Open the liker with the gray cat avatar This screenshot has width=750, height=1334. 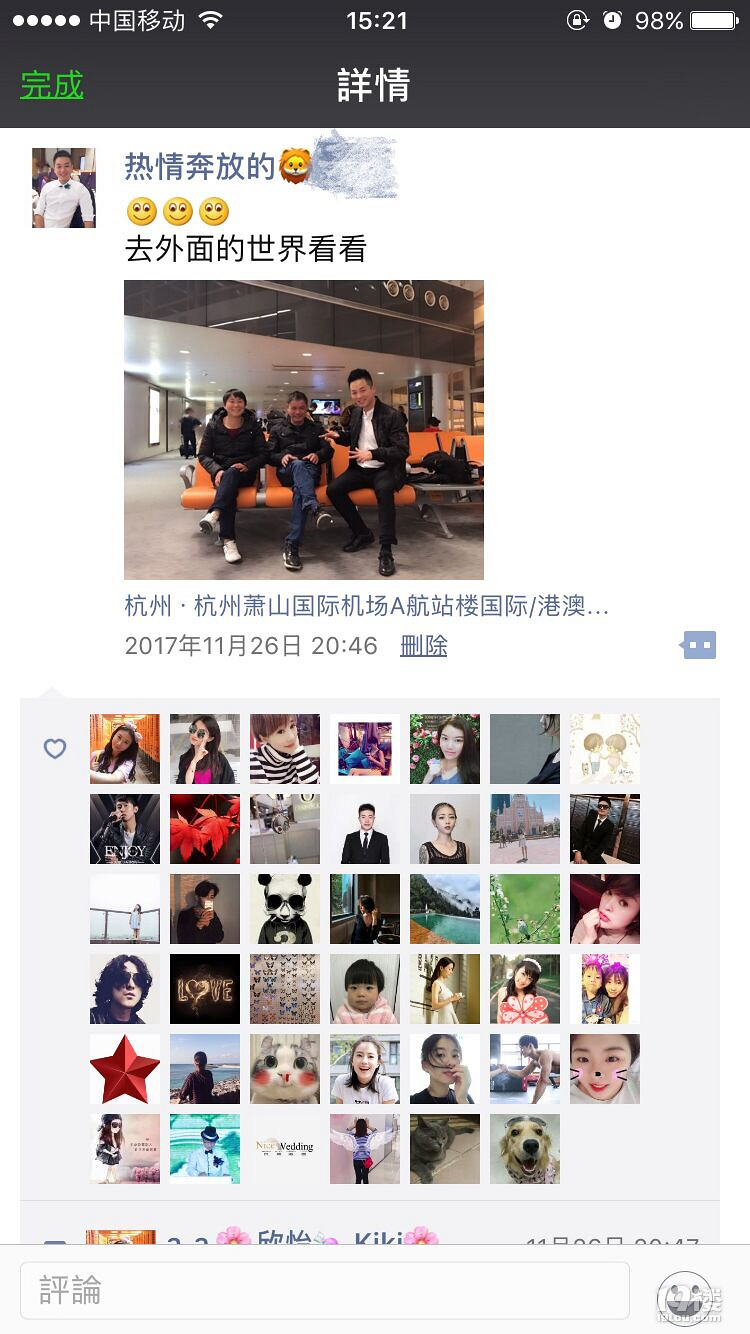pos(445,1149)
